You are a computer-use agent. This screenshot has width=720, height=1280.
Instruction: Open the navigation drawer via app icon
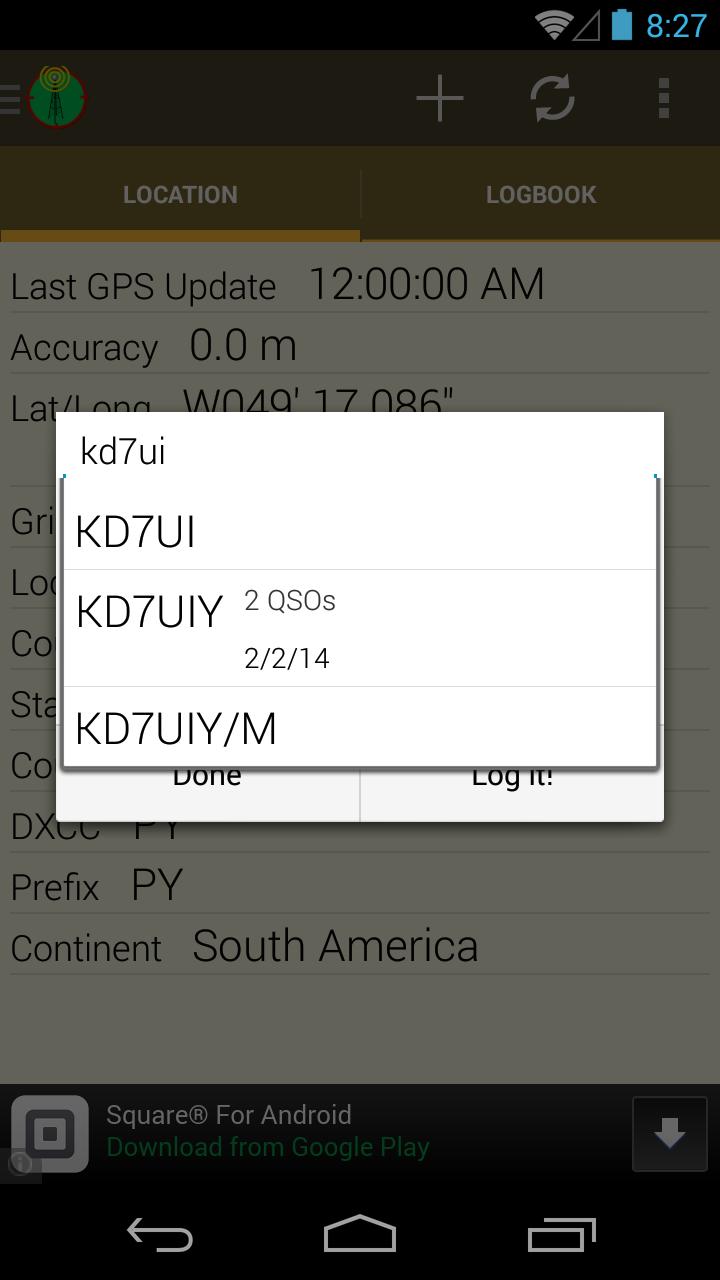pyautogui.click(x=45, y=98)
